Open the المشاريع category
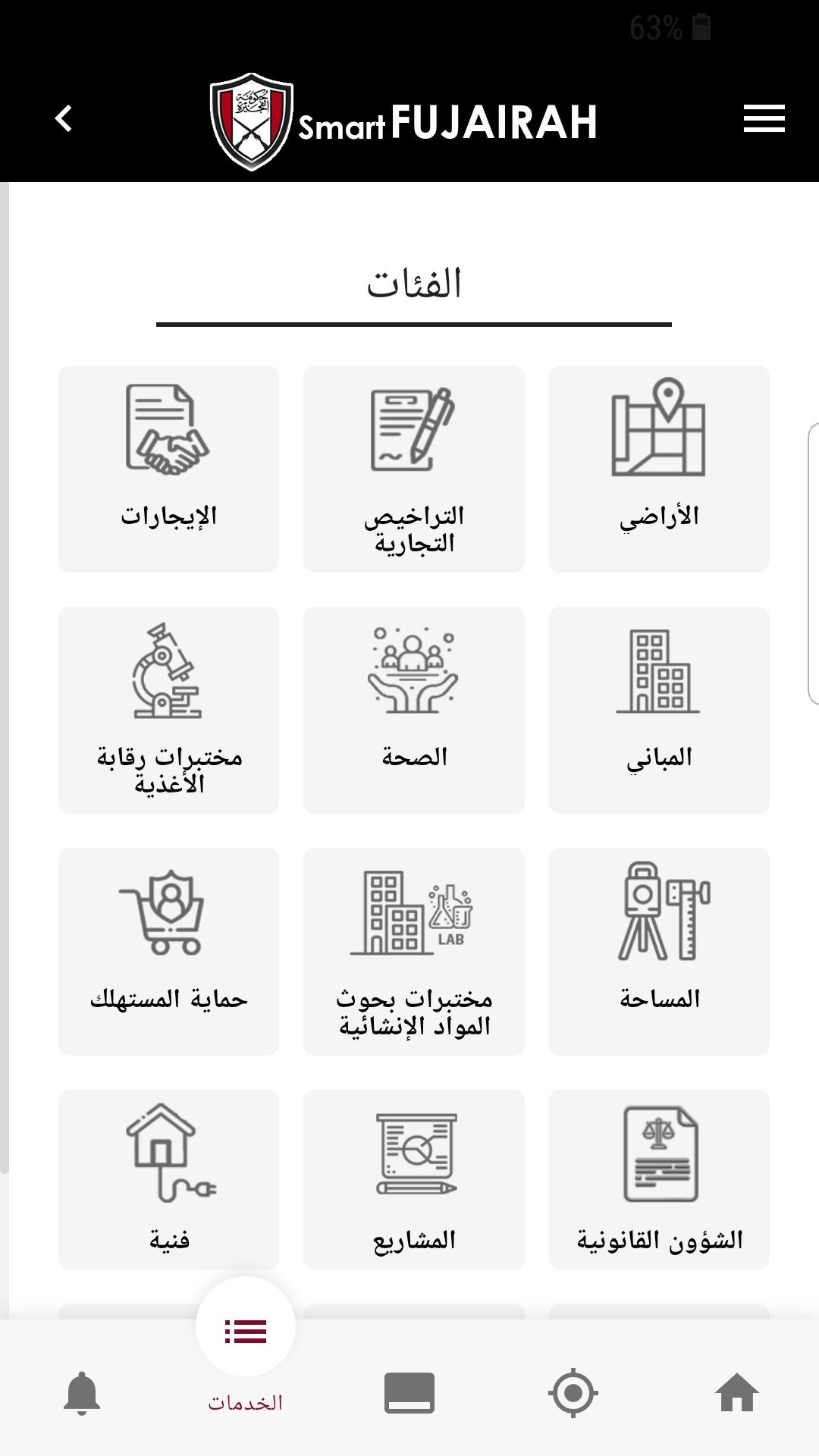The height and width of the screenshot is (1456, 819). coord(414,1179)
